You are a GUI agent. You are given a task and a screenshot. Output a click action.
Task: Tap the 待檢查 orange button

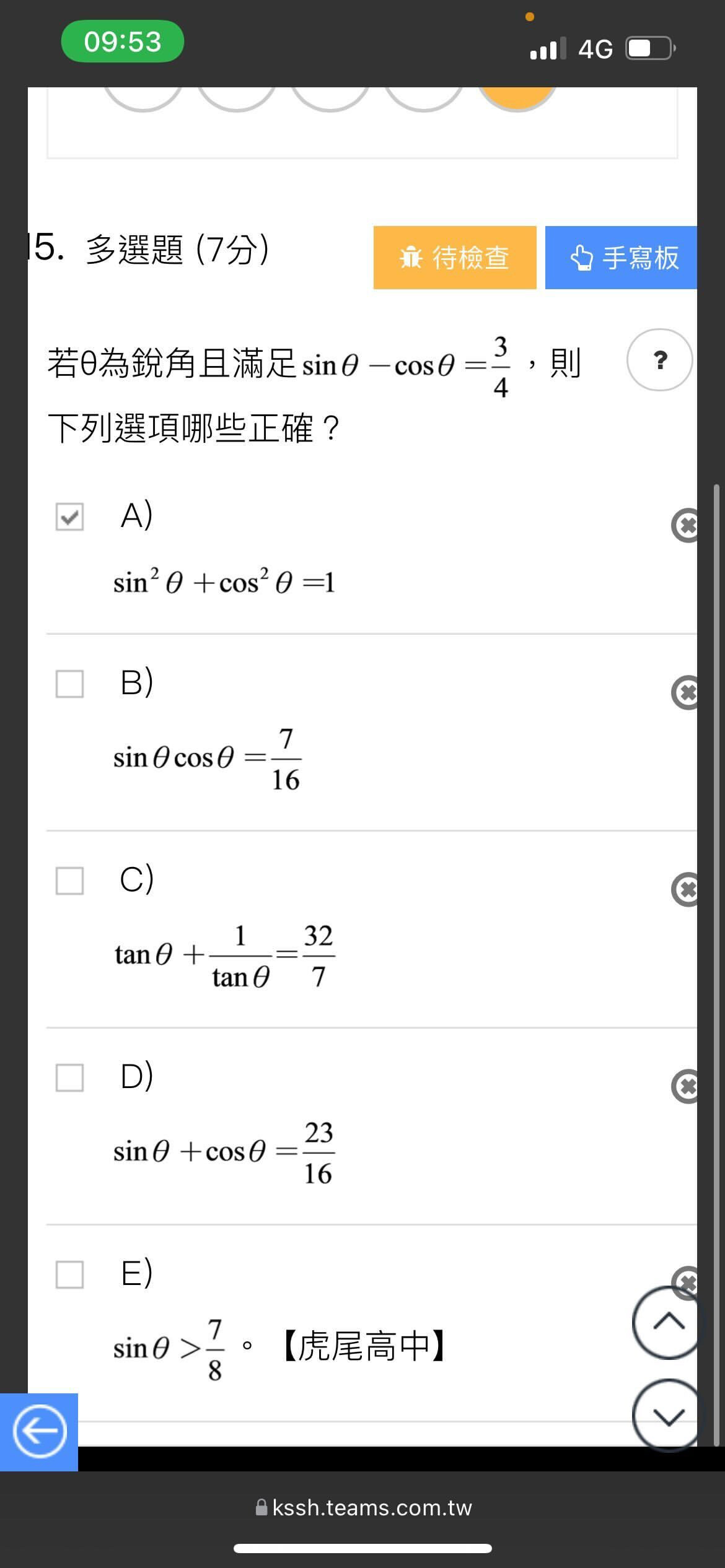pyautogui.click(x=455, y=258)
